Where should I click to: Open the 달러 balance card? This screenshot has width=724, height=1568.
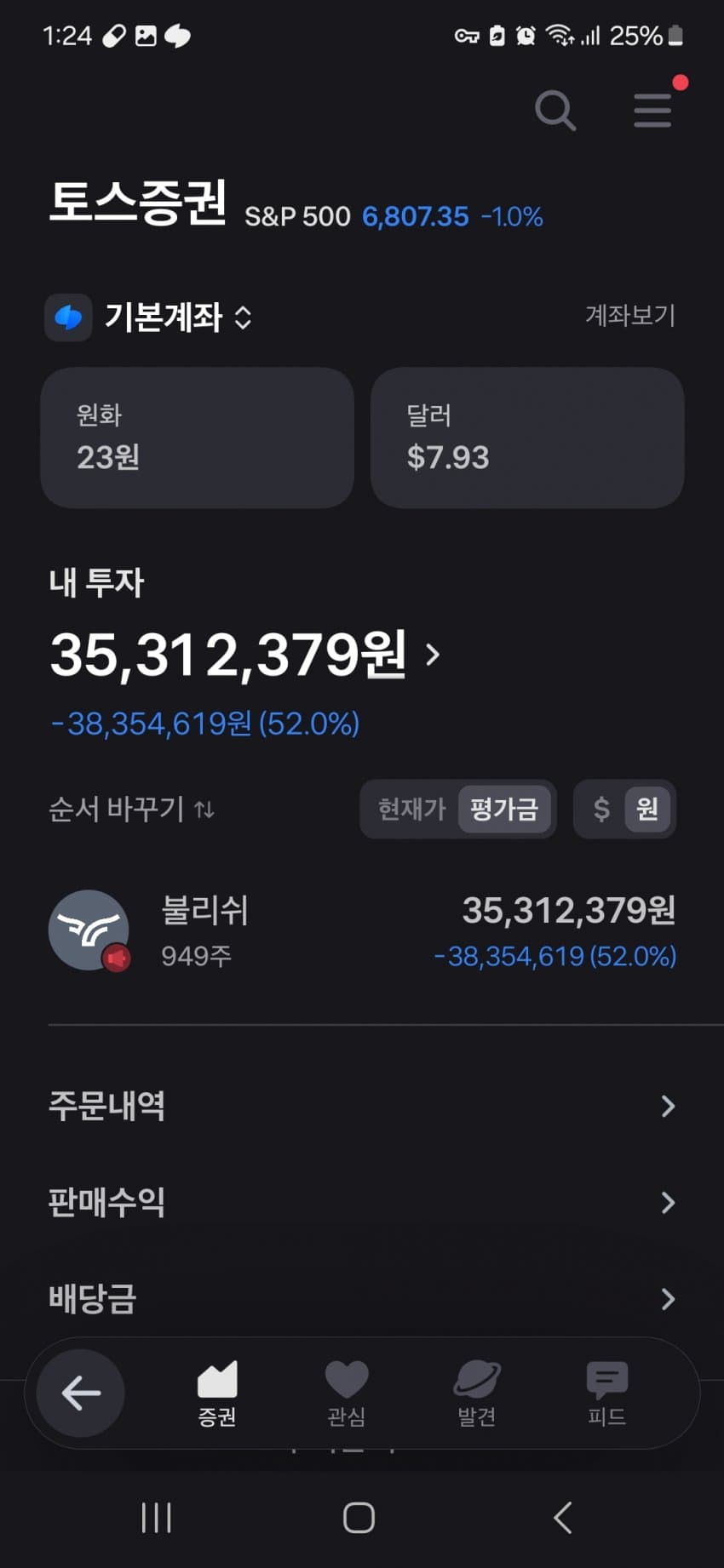coord(526,438)
